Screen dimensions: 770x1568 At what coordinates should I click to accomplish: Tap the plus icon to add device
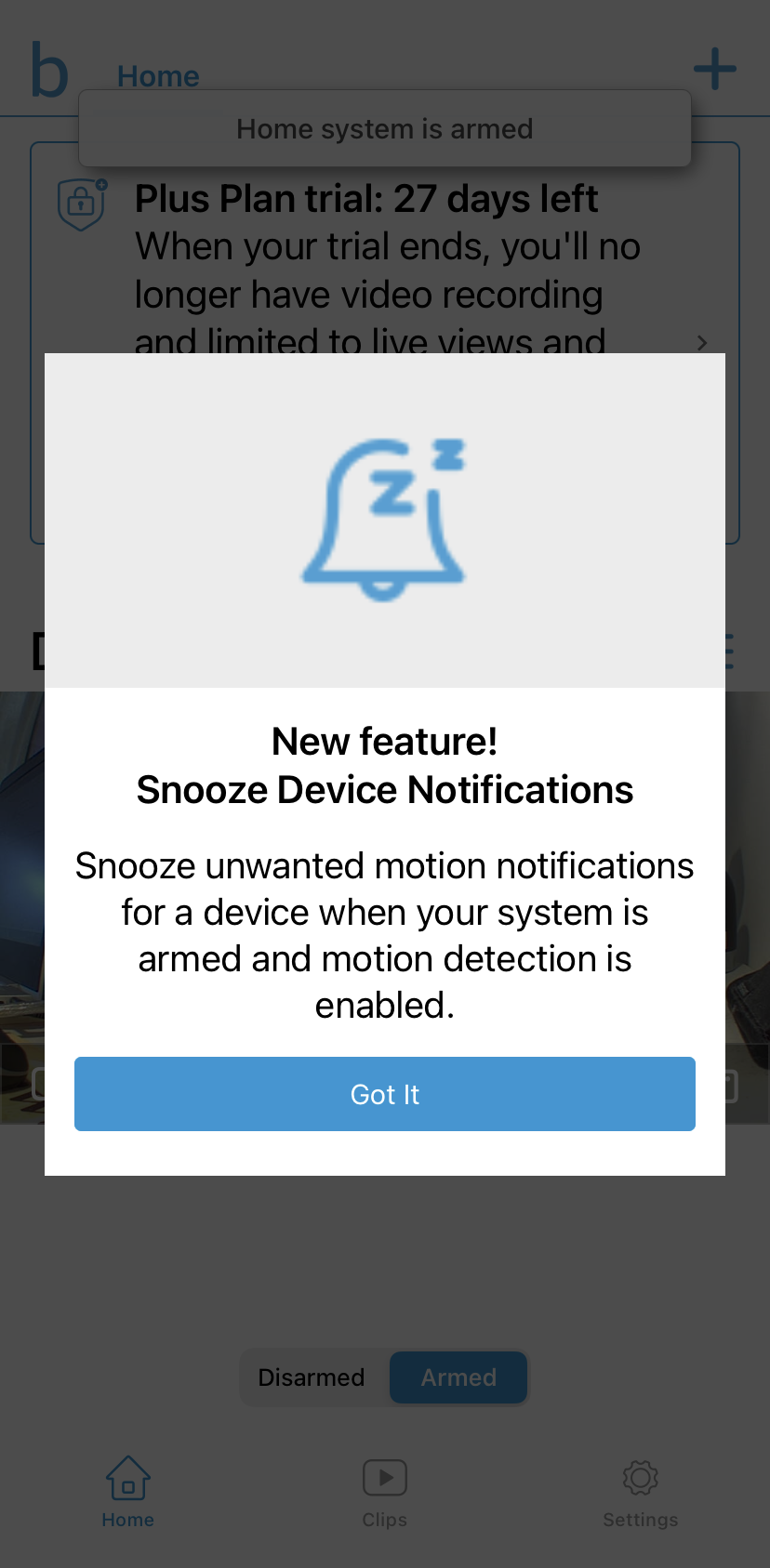coord(715,69)
